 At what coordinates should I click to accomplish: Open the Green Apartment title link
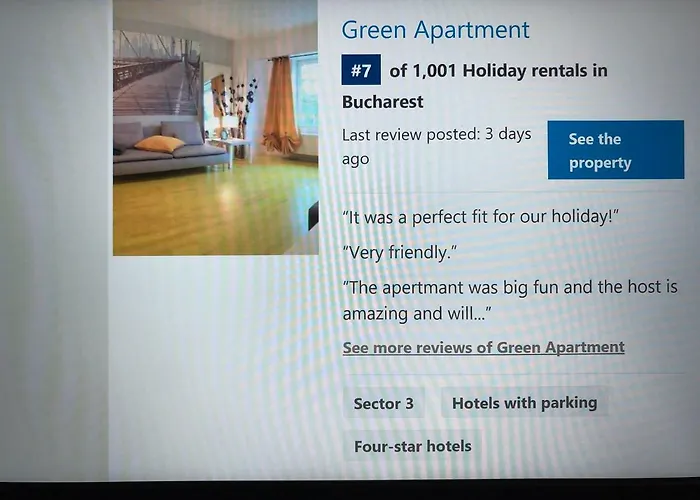pyautogui.click(x=436, y=31)
